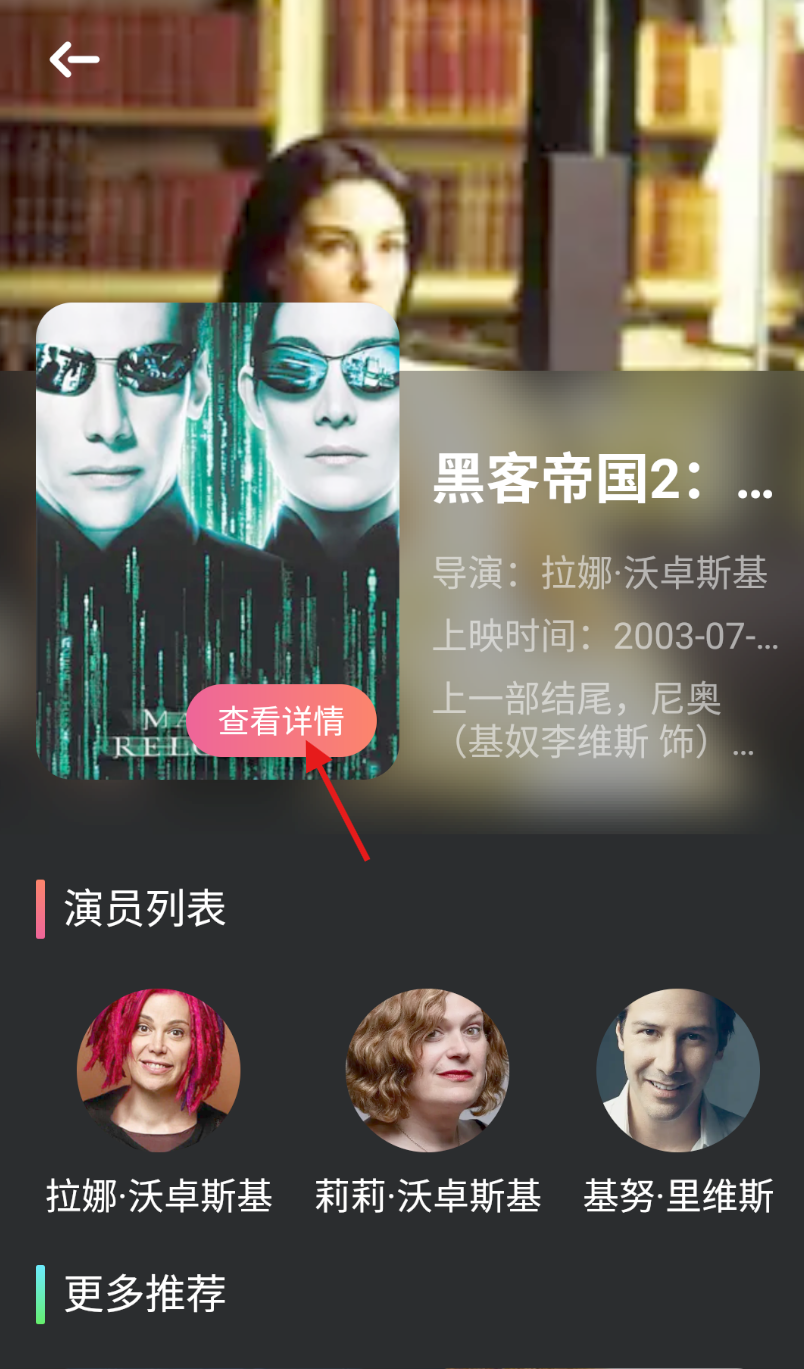This screenshot has width=804, height=1369.
Task: Open the 演员列表 section header
Action: tap(143, 908)
